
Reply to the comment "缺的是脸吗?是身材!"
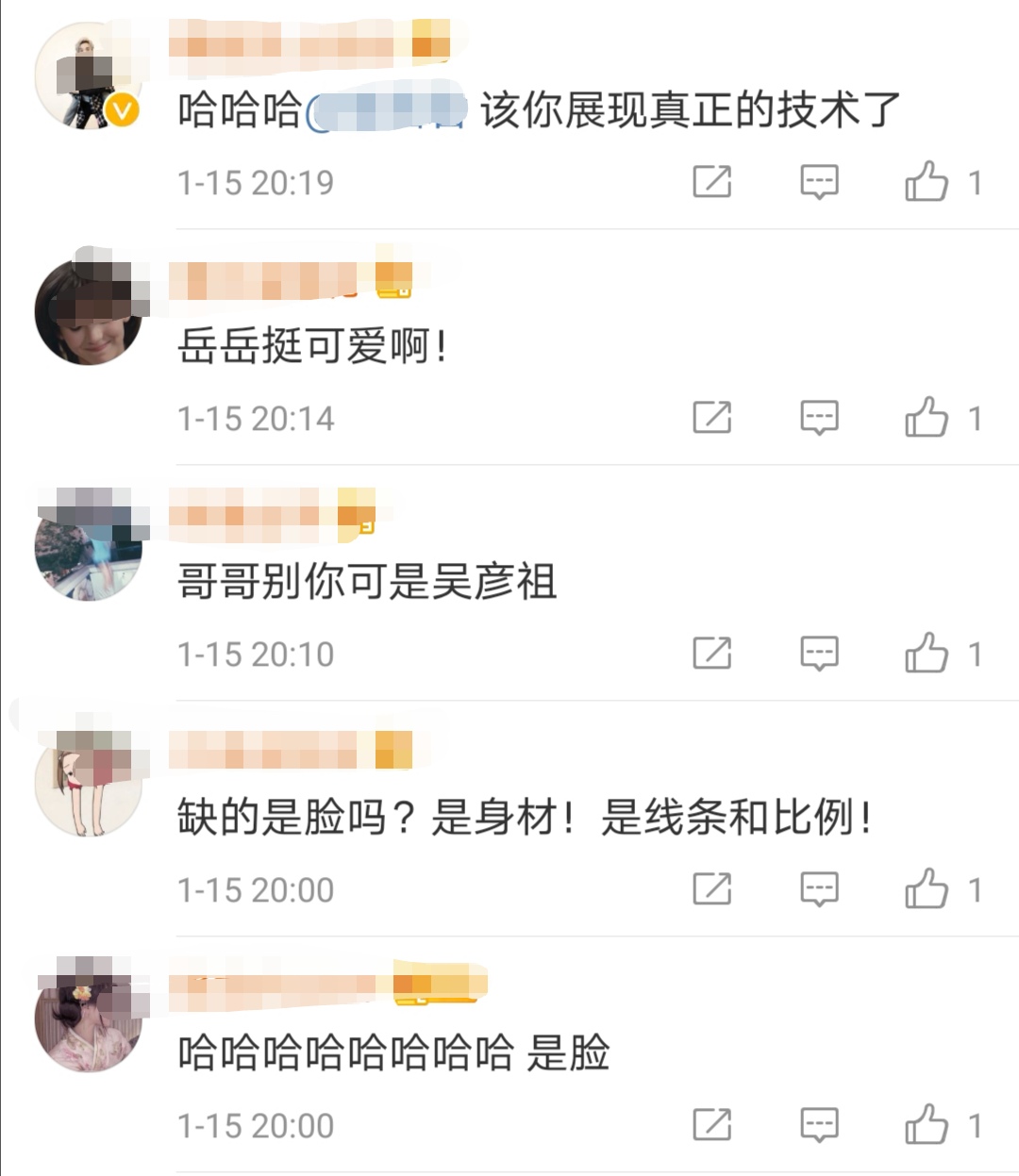pos(819,888)
